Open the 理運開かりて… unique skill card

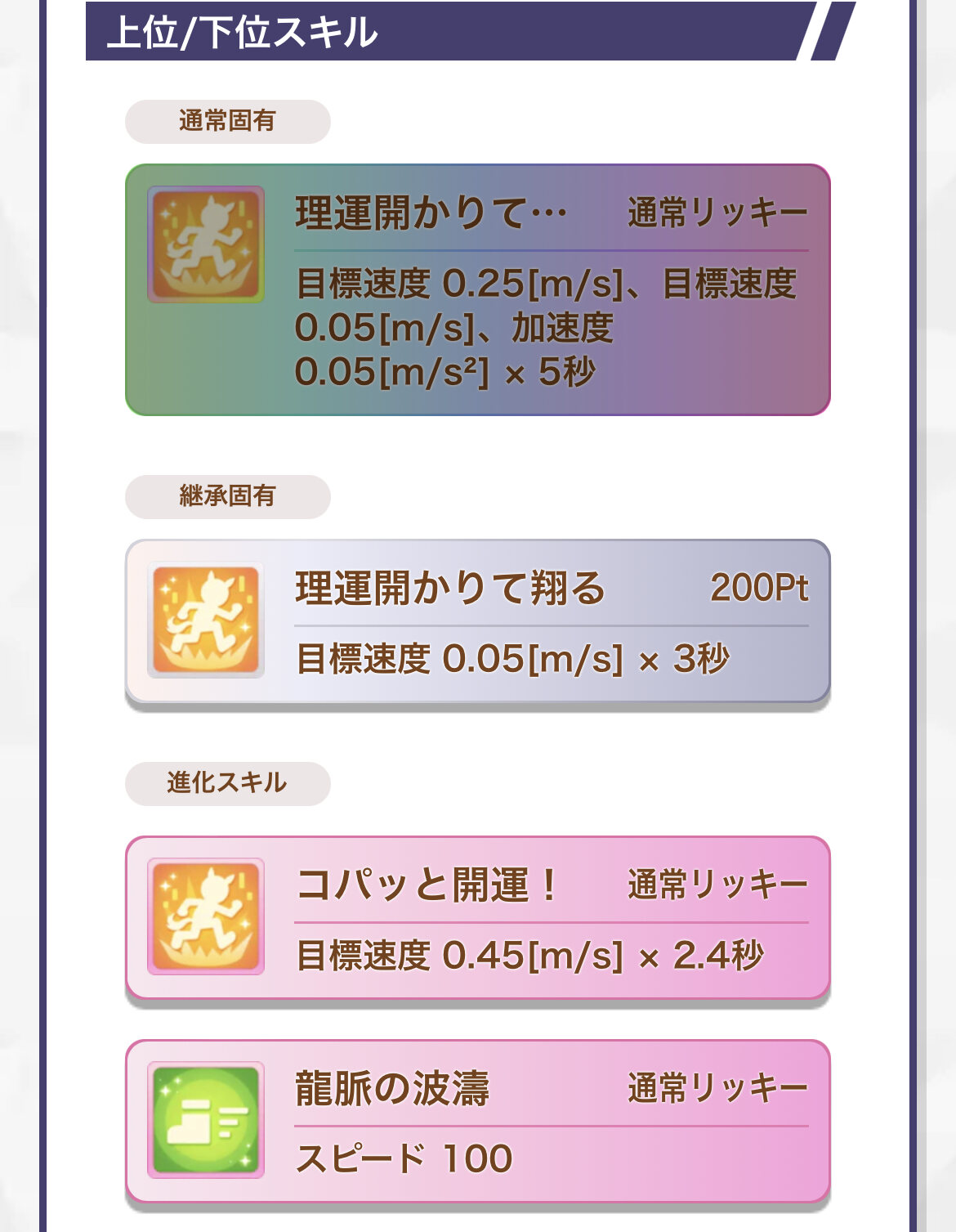[x=477, y=289]
